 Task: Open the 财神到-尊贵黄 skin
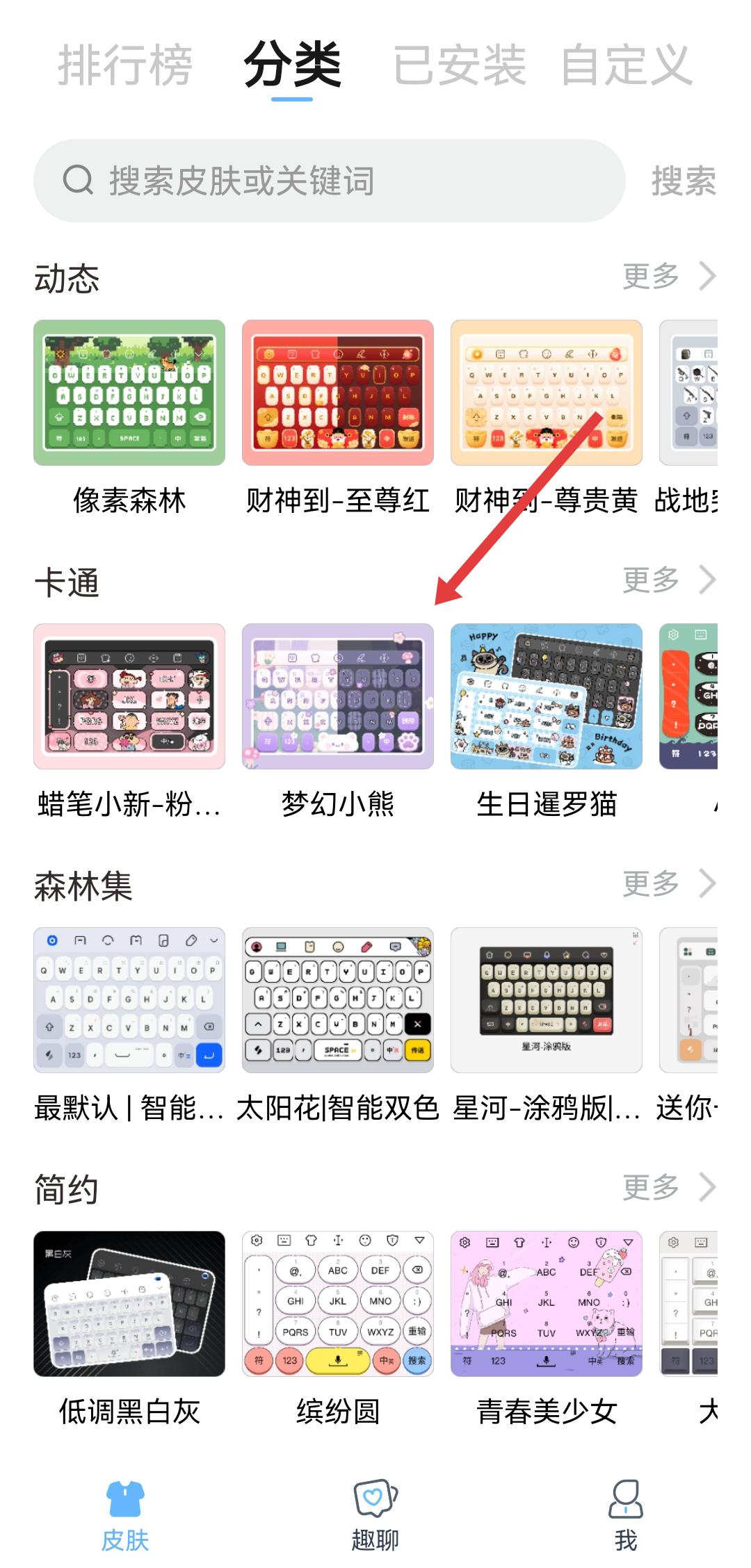[546, 393]
